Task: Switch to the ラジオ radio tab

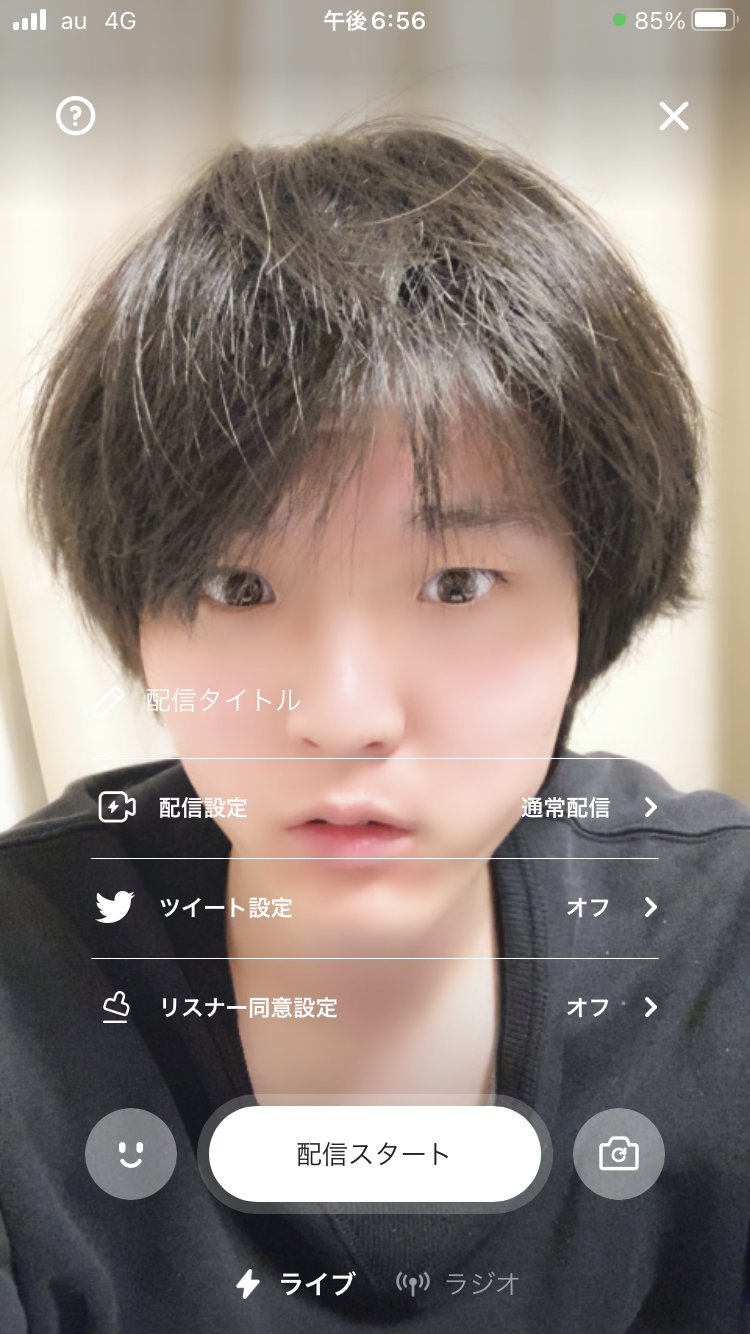Action: click(459, 1284)
